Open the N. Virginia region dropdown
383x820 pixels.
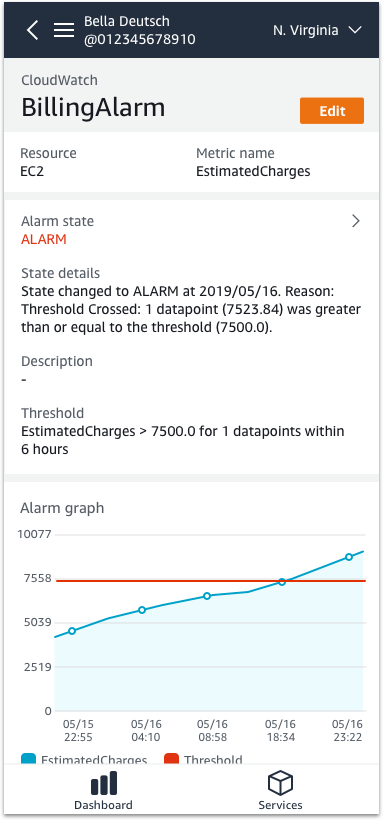point(317,30)
